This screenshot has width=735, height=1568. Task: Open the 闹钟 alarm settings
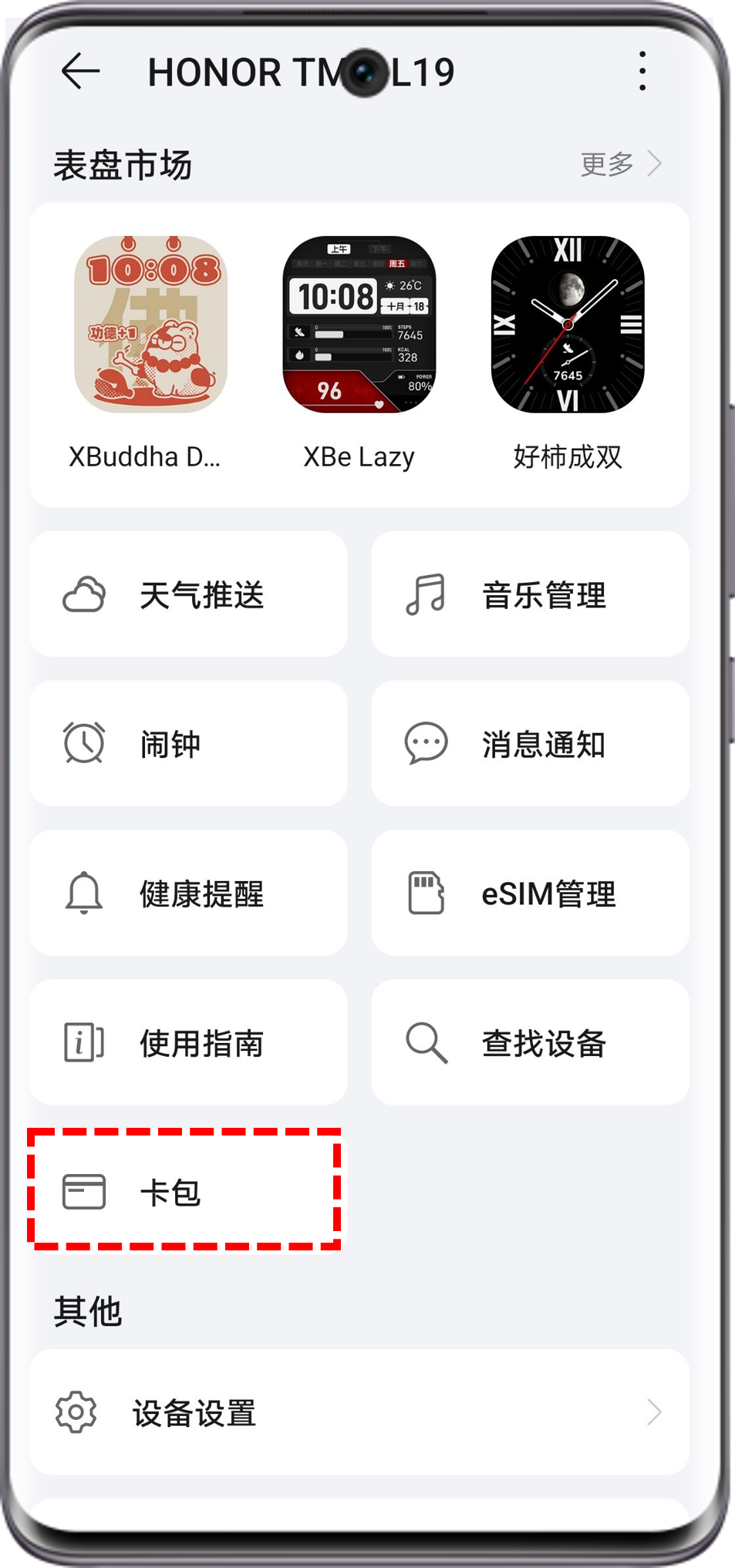pyautogui.click(x=188, y=744)
